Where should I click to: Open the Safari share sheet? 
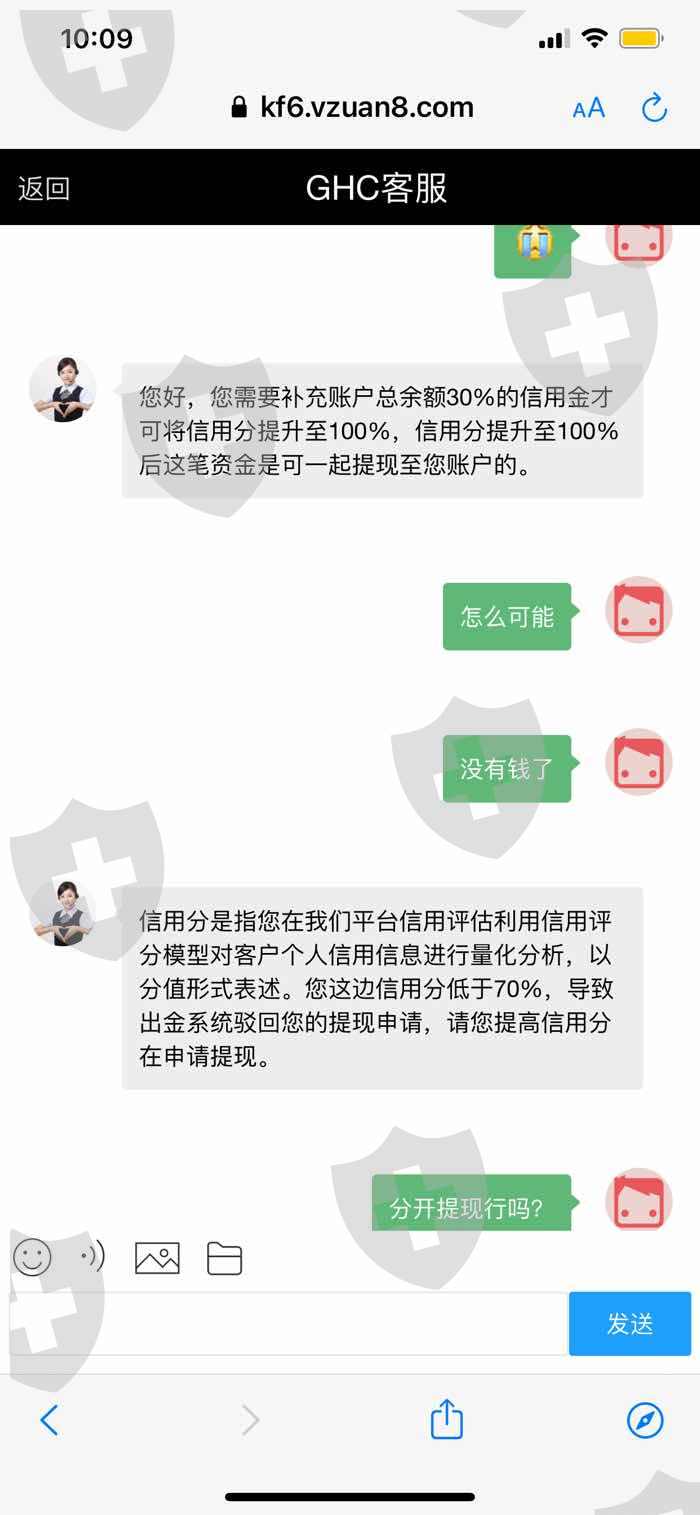click(x=447, y=1418)
